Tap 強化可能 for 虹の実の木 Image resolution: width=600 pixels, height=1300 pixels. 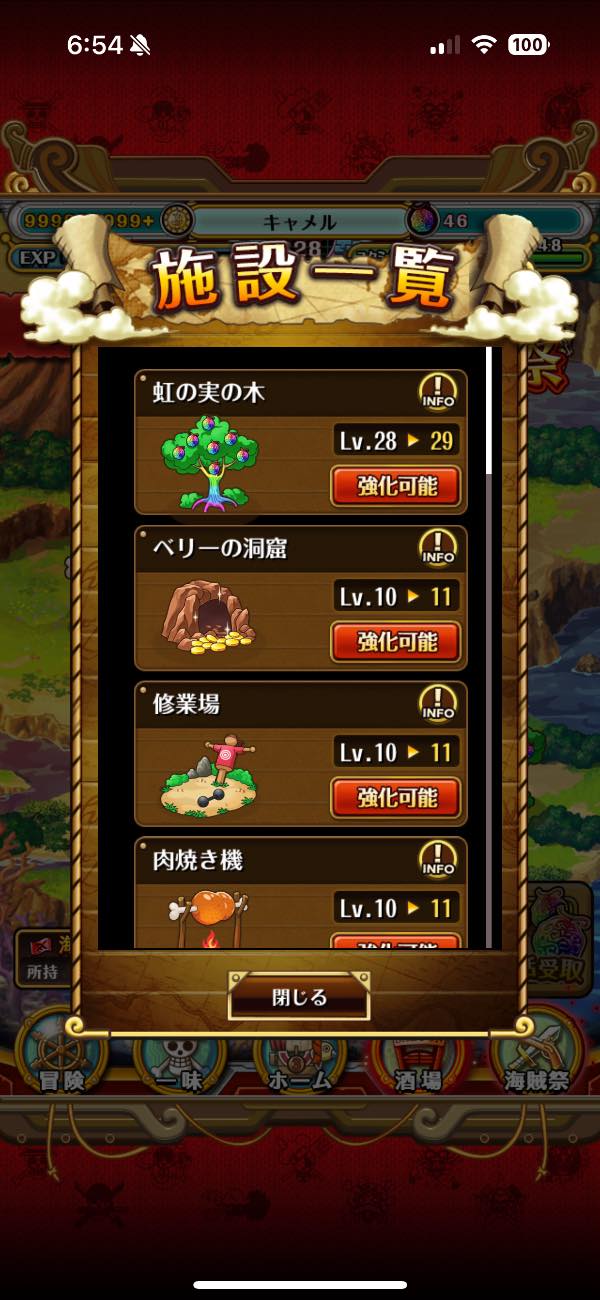(397, 487)
